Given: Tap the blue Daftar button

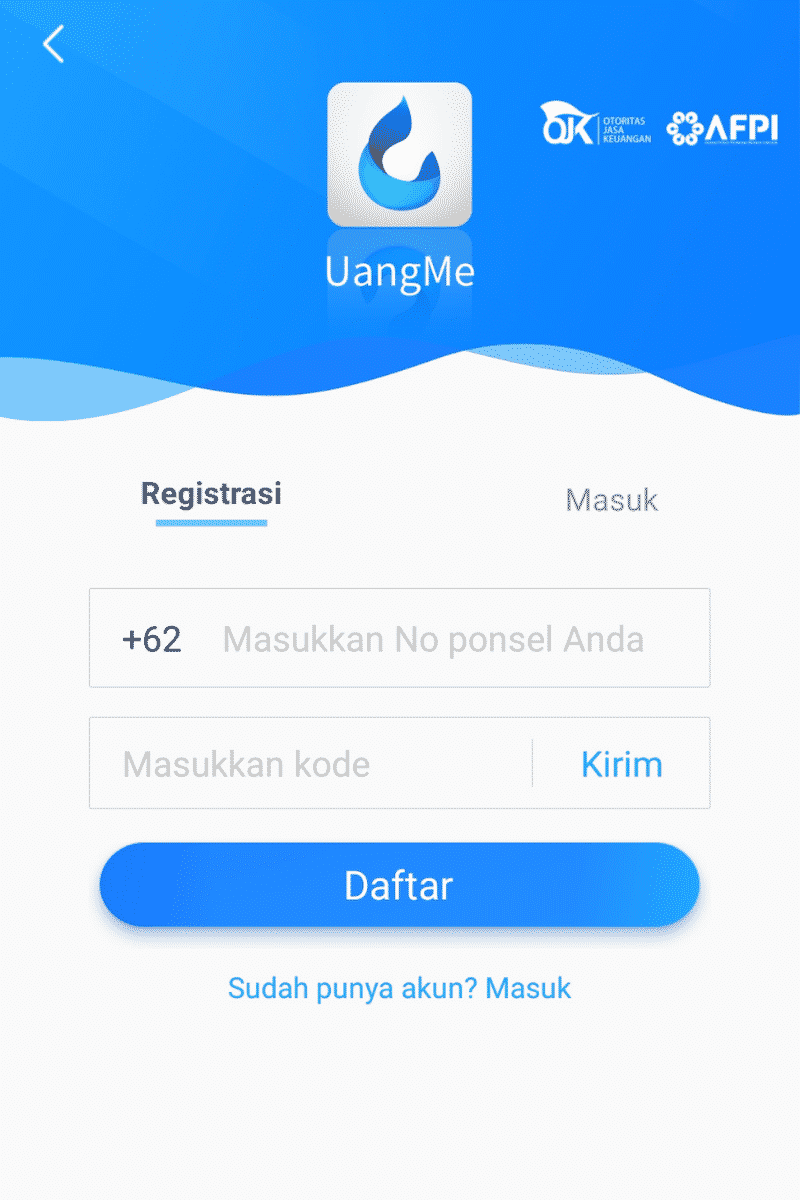Looking at the screenshot, I should (x=399, y=884).
